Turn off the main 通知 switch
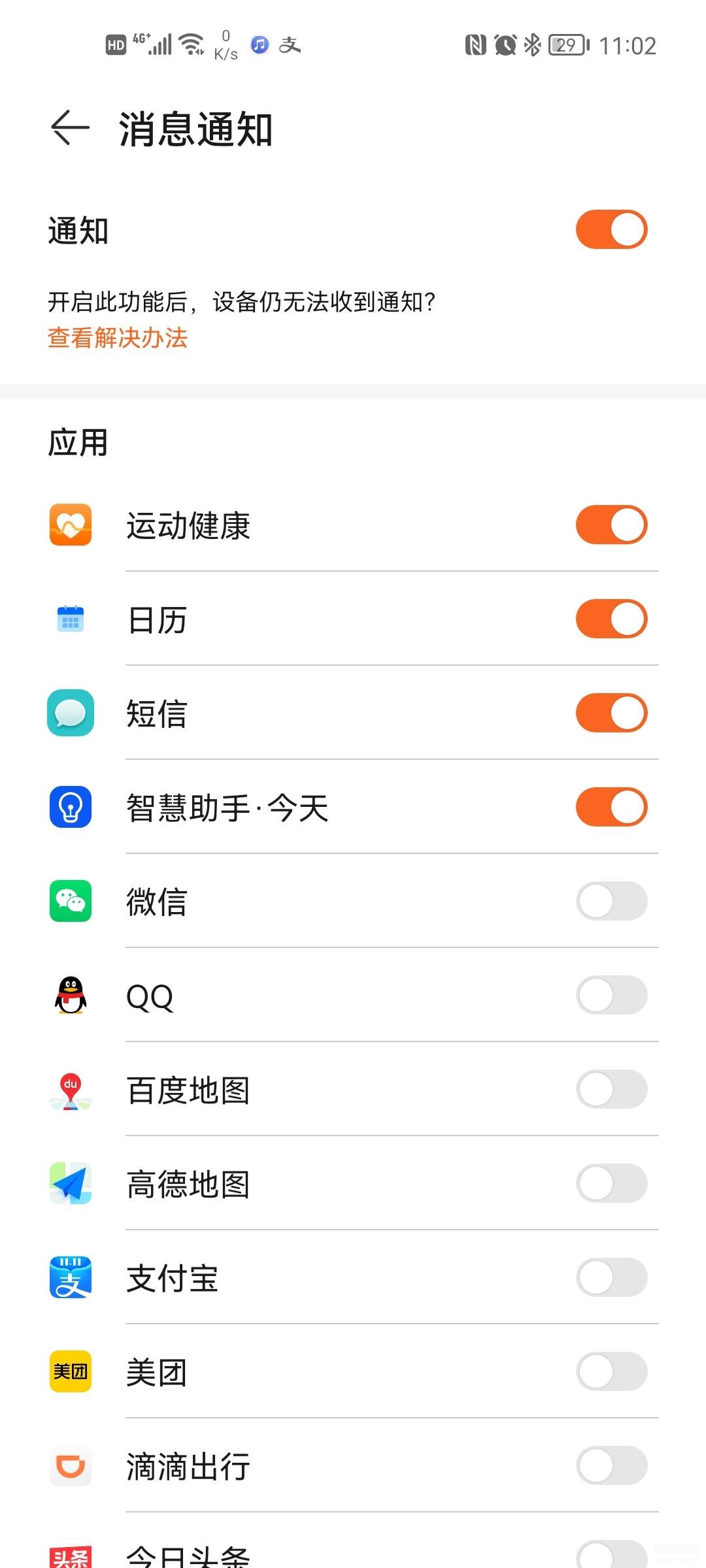This screenshot has width=706, height=1568. coord(611,229)
